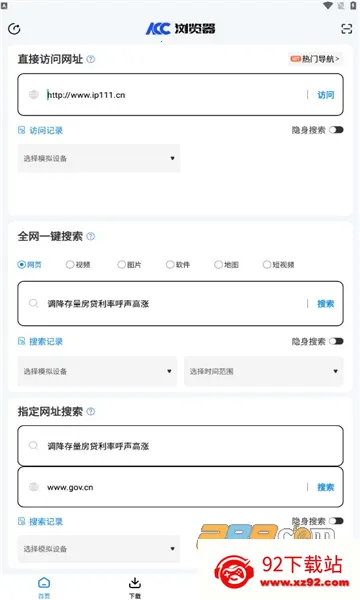The width and height of the screenshot is (360, 600).
Task: Open 热门导航 hot navigation
Action: point(315,59)
